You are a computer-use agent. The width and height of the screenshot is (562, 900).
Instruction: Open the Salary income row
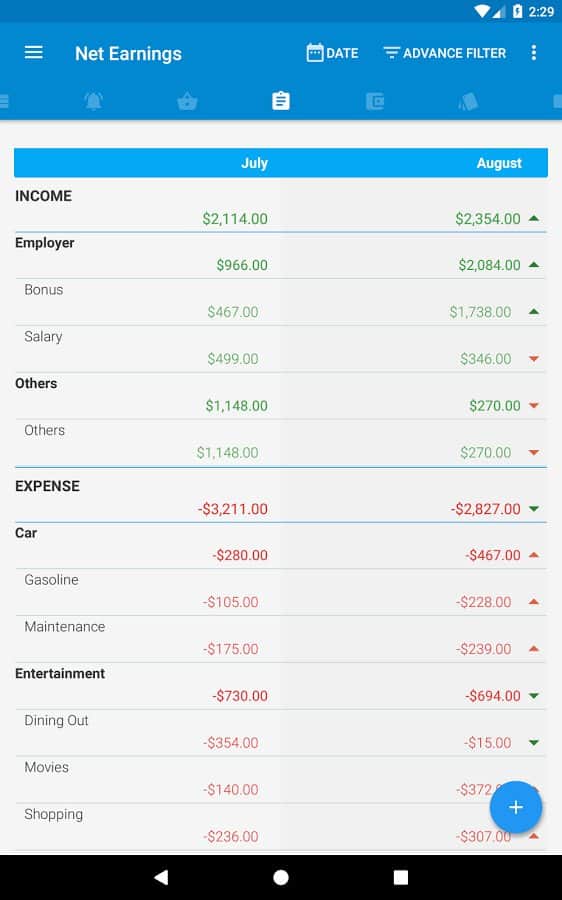point(281,349)
